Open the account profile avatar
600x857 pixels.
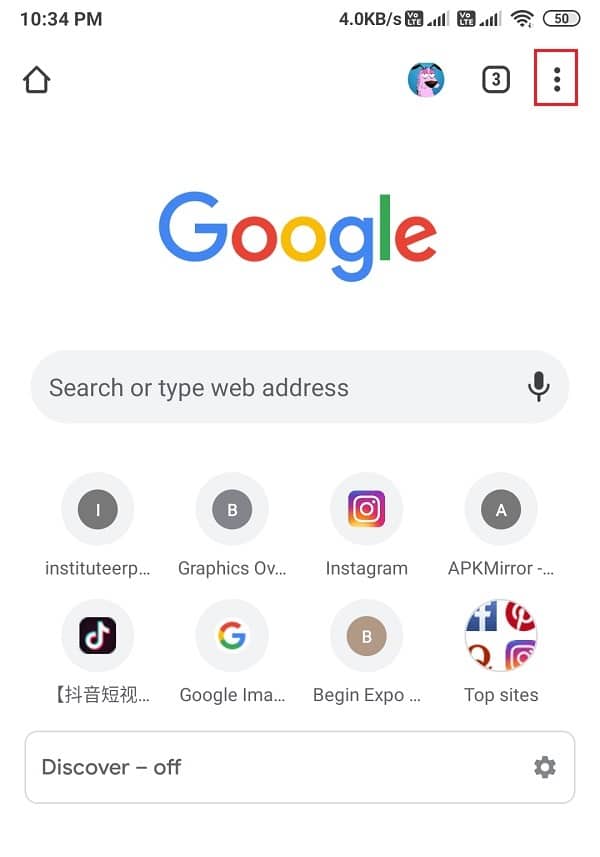(x=426, y=80)
